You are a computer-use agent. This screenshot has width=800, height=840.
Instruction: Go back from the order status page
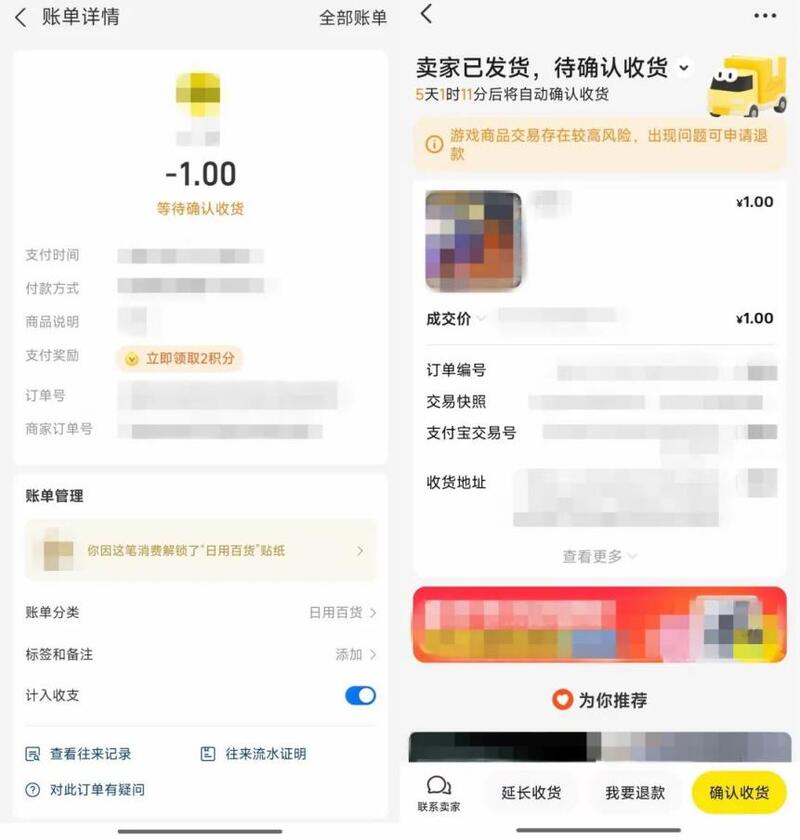point(427,14)
